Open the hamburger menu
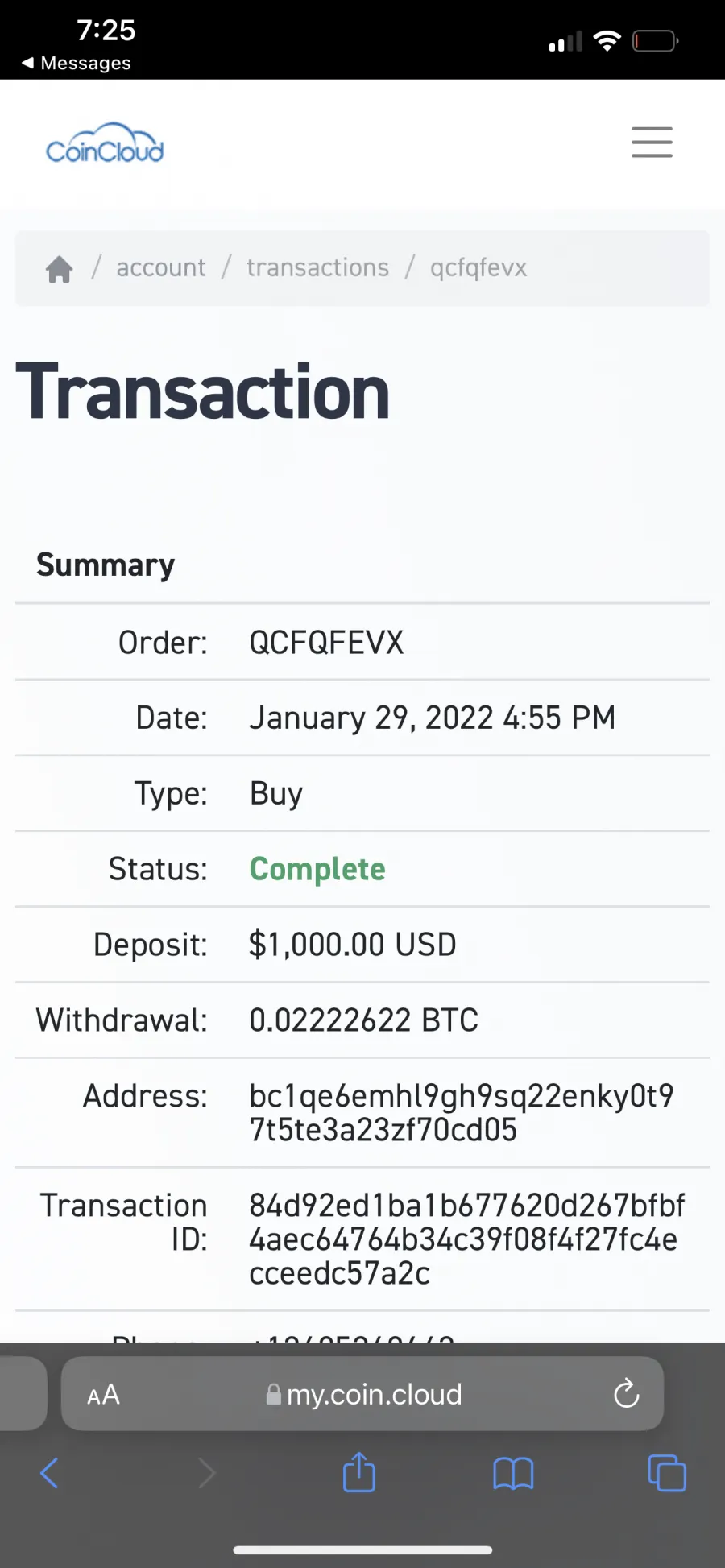 pyautogui.click(x=652, y=142)
